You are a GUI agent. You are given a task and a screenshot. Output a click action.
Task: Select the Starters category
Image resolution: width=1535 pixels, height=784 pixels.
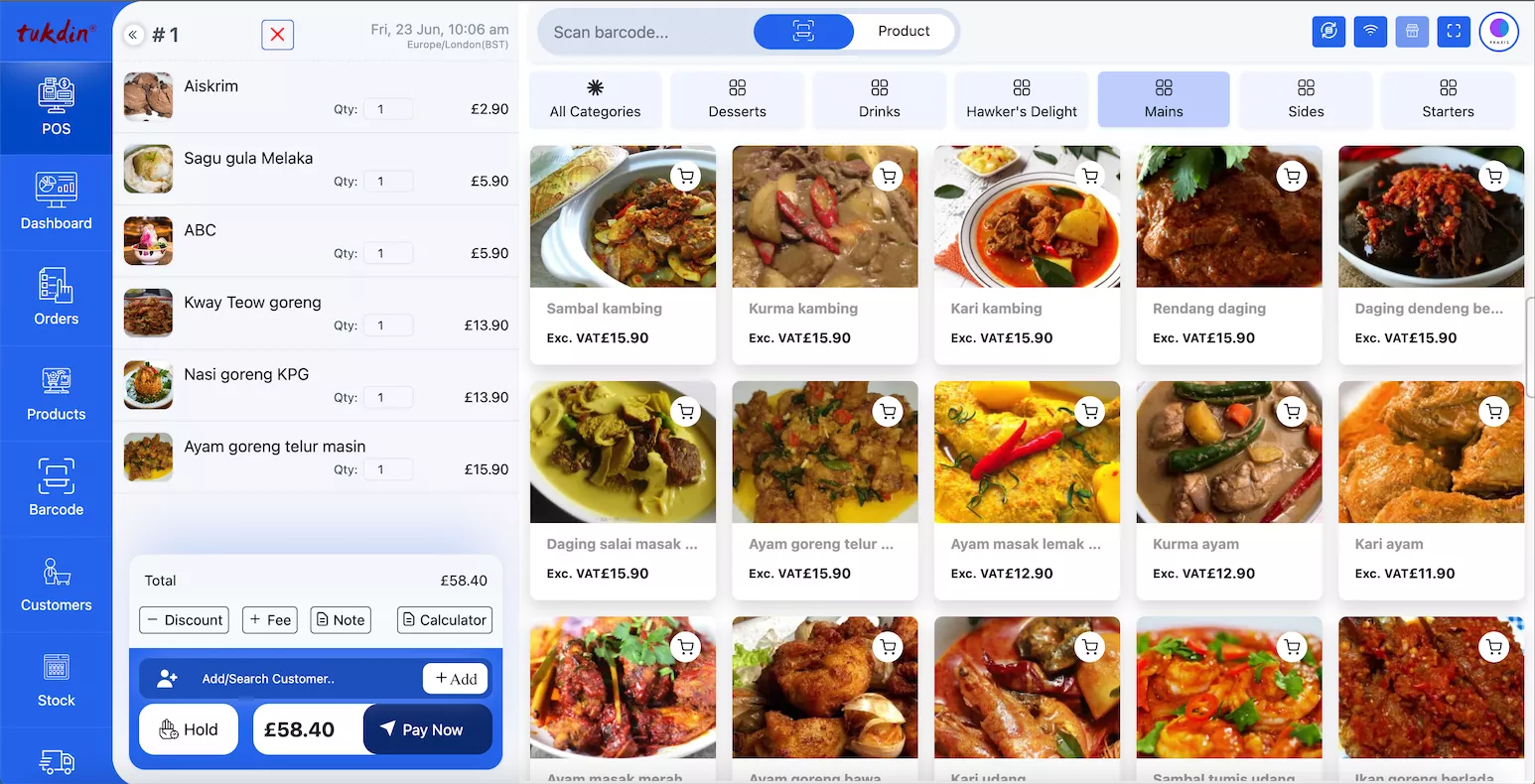(x=1448, y=99)
